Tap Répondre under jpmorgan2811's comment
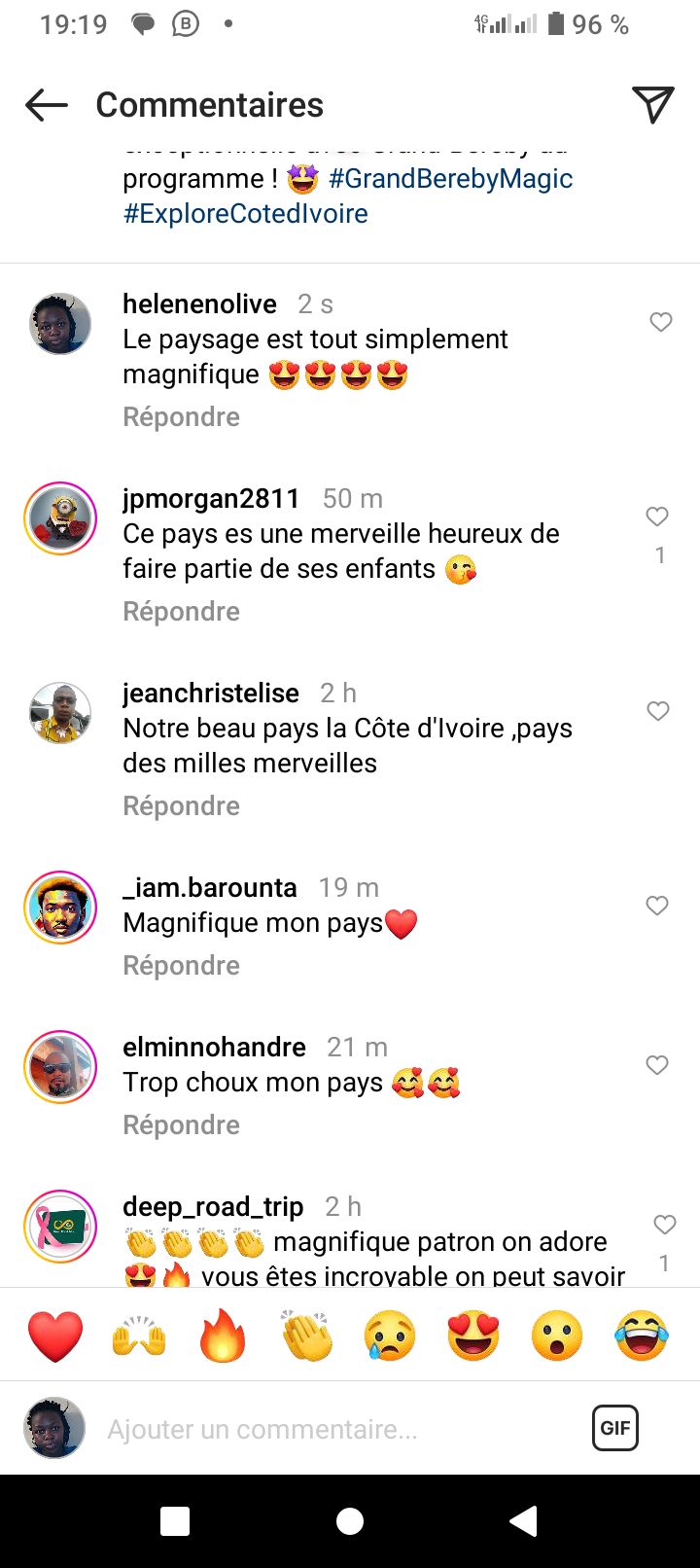700x1568 pixels. (x=181, y=612)
